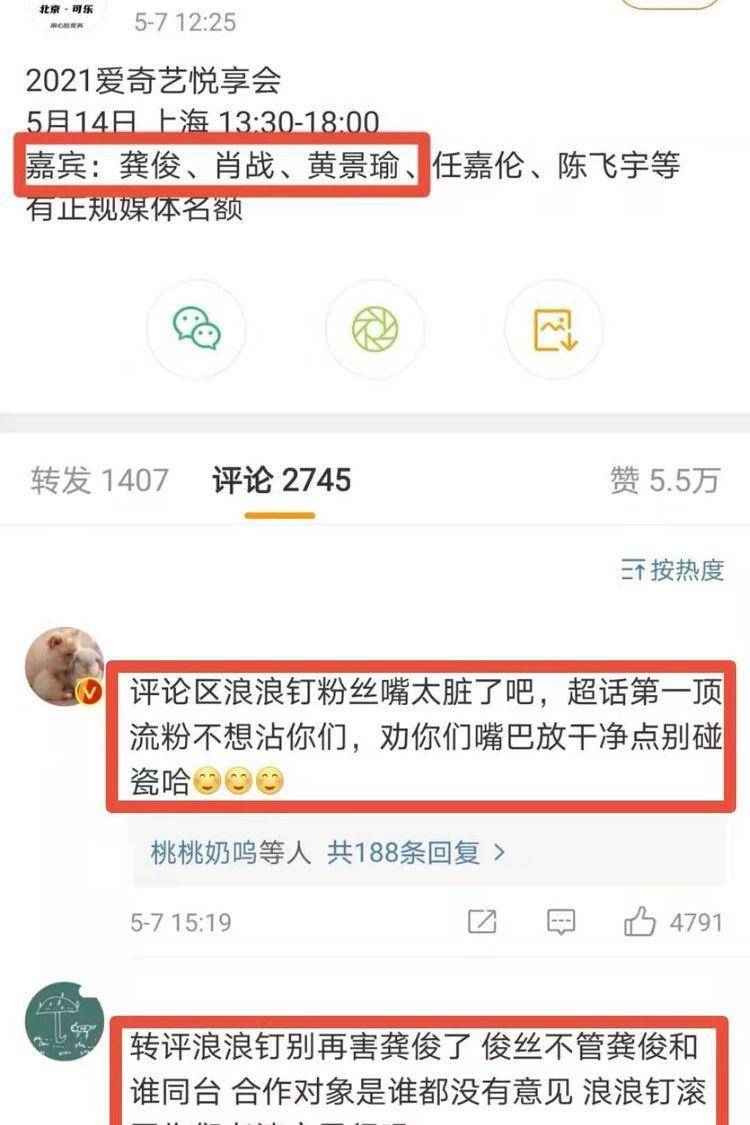Open the post author's avatar

coord(68,14)
